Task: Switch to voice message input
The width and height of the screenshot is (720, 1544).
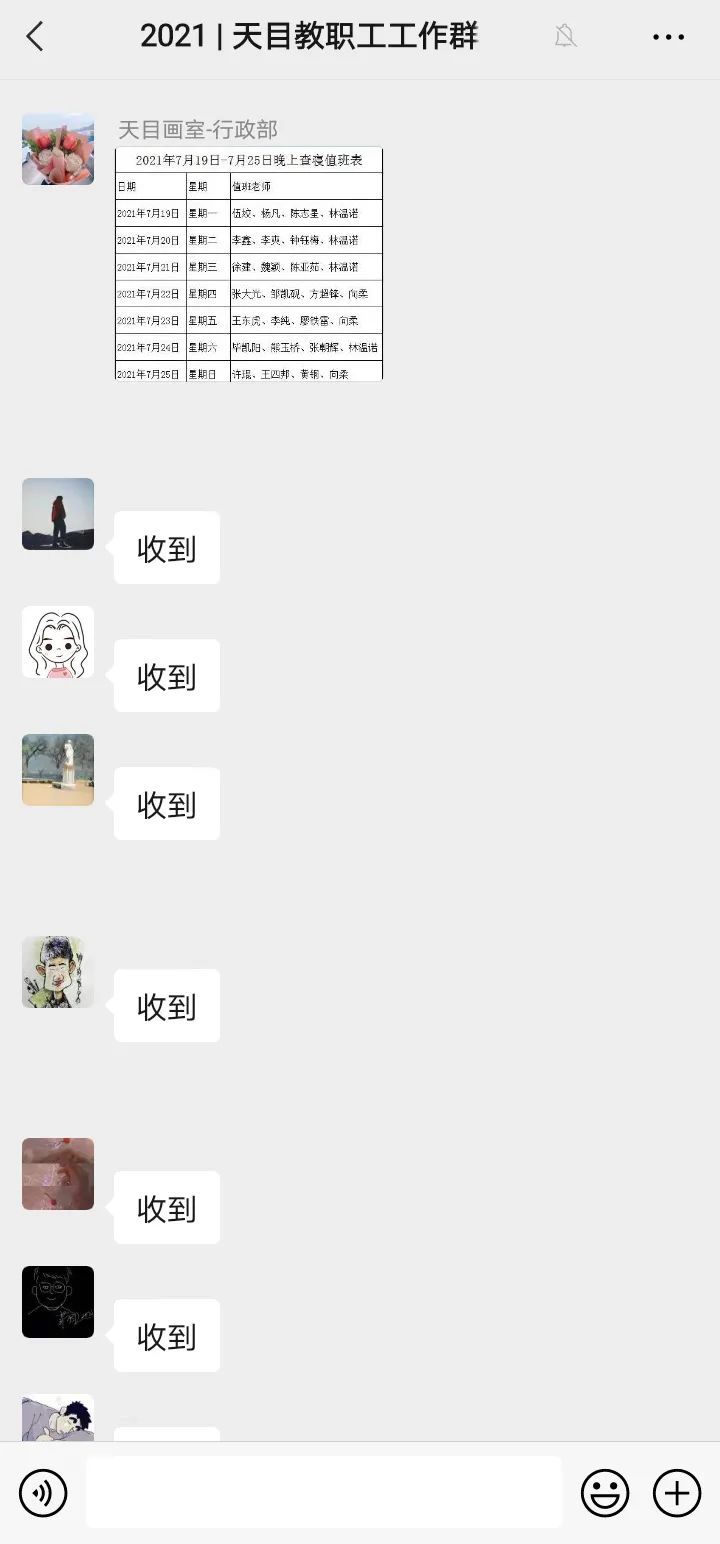Action: point(43,1494)
